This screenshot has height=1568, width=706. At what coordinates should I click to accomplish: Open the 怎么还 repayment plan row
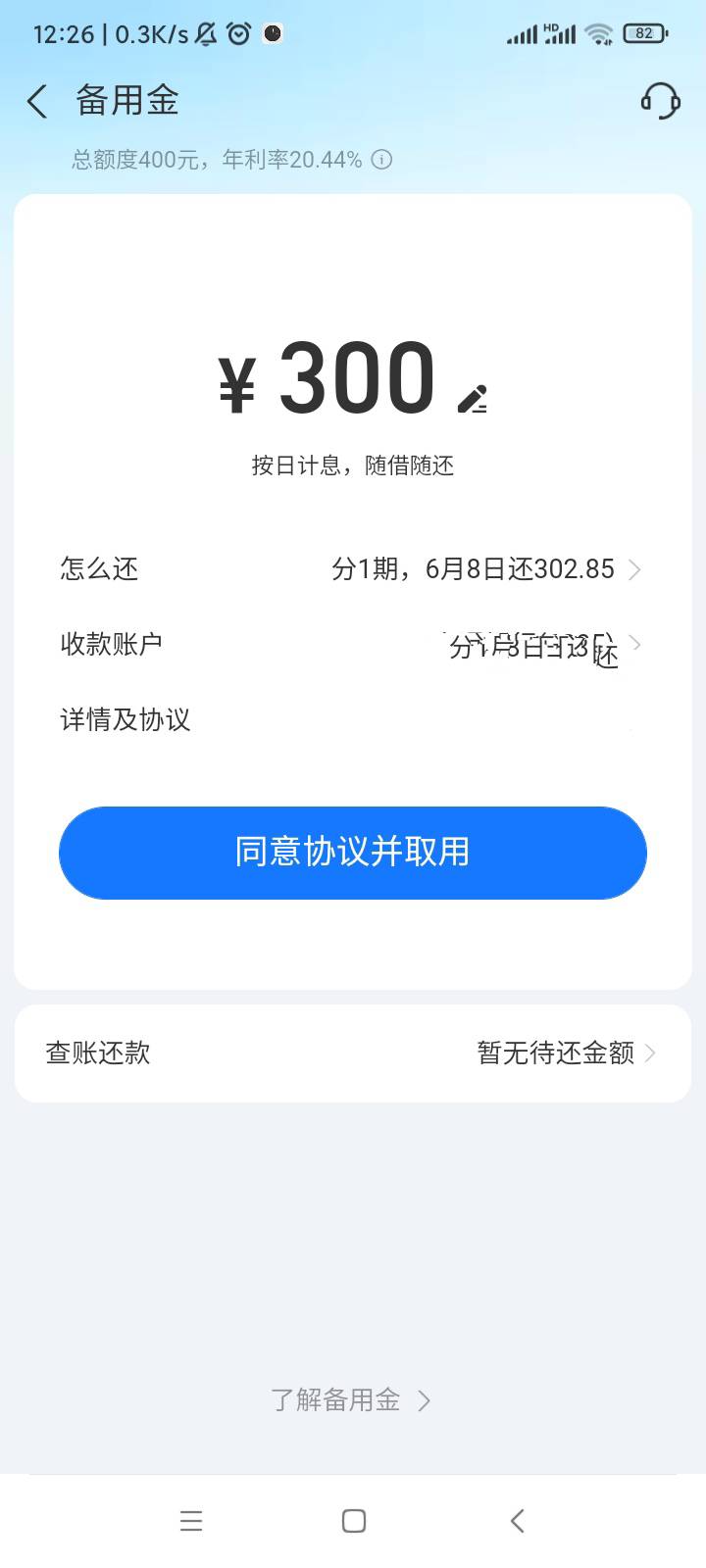tap(353, 568)
